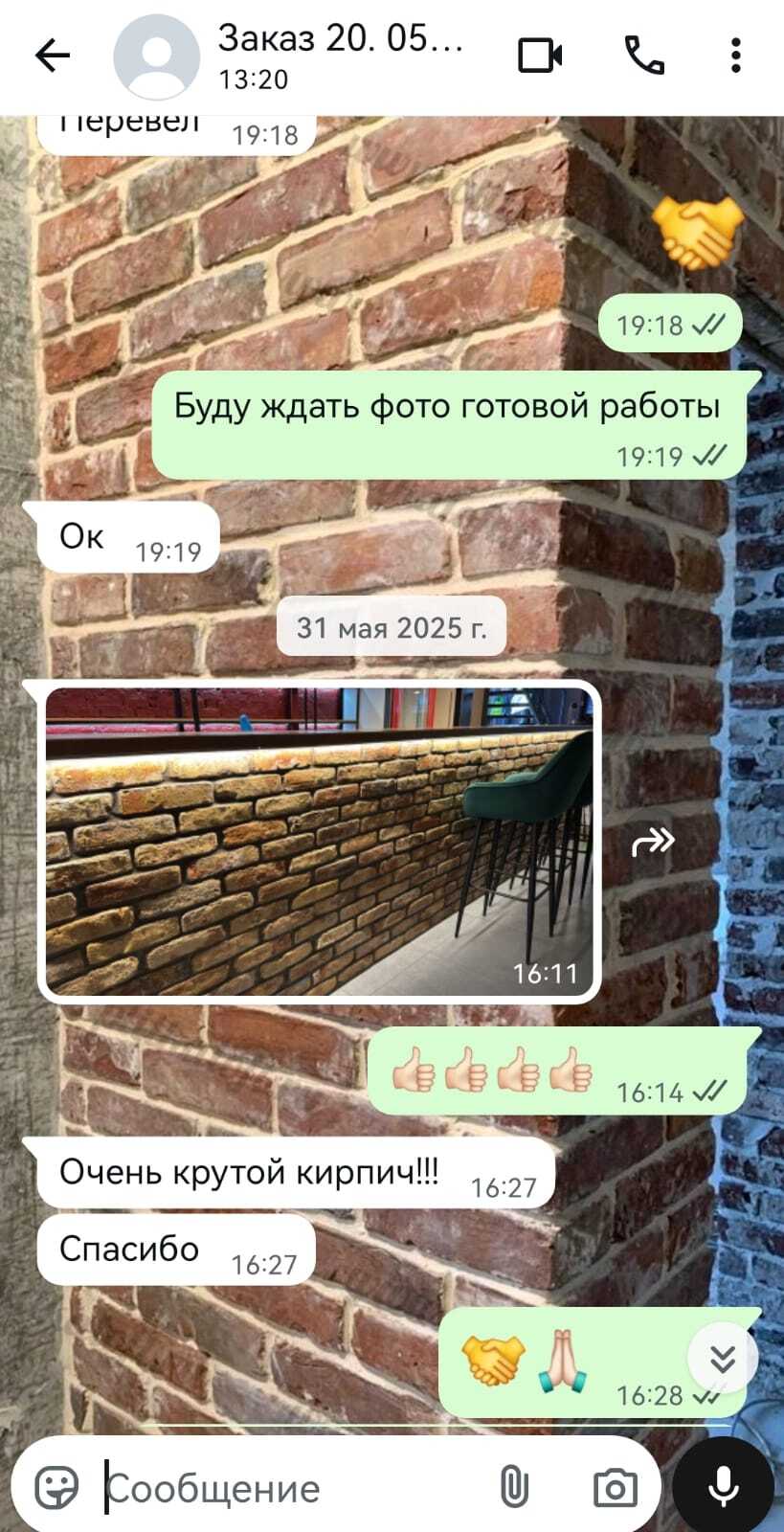Start a voice call

[644, 56]
